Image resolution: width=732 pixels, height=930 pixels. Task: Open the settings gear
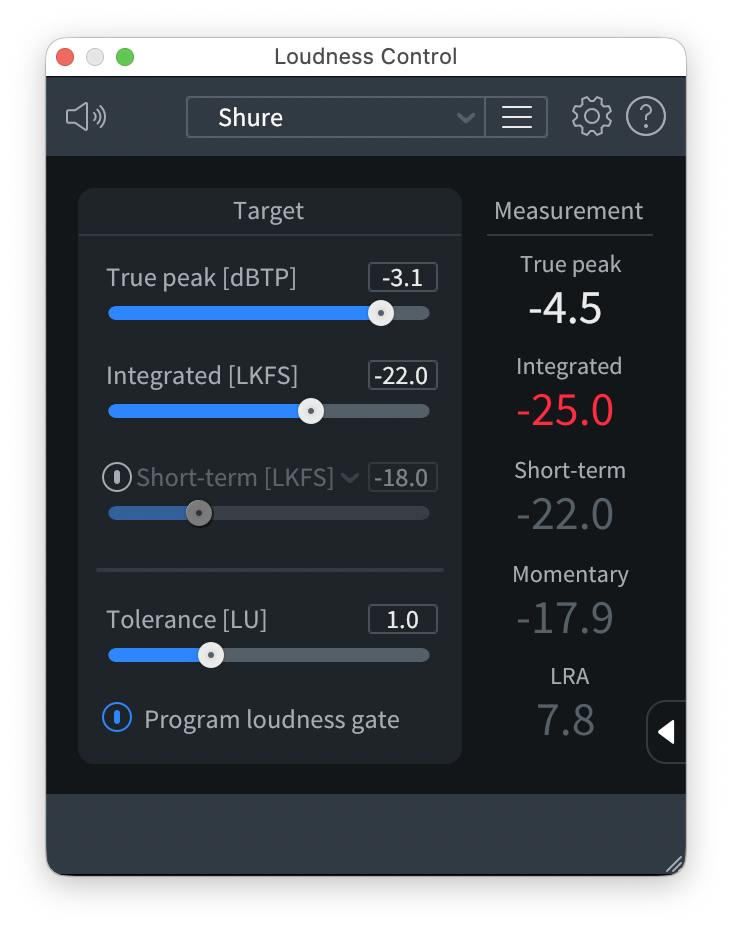coord(591,117)
